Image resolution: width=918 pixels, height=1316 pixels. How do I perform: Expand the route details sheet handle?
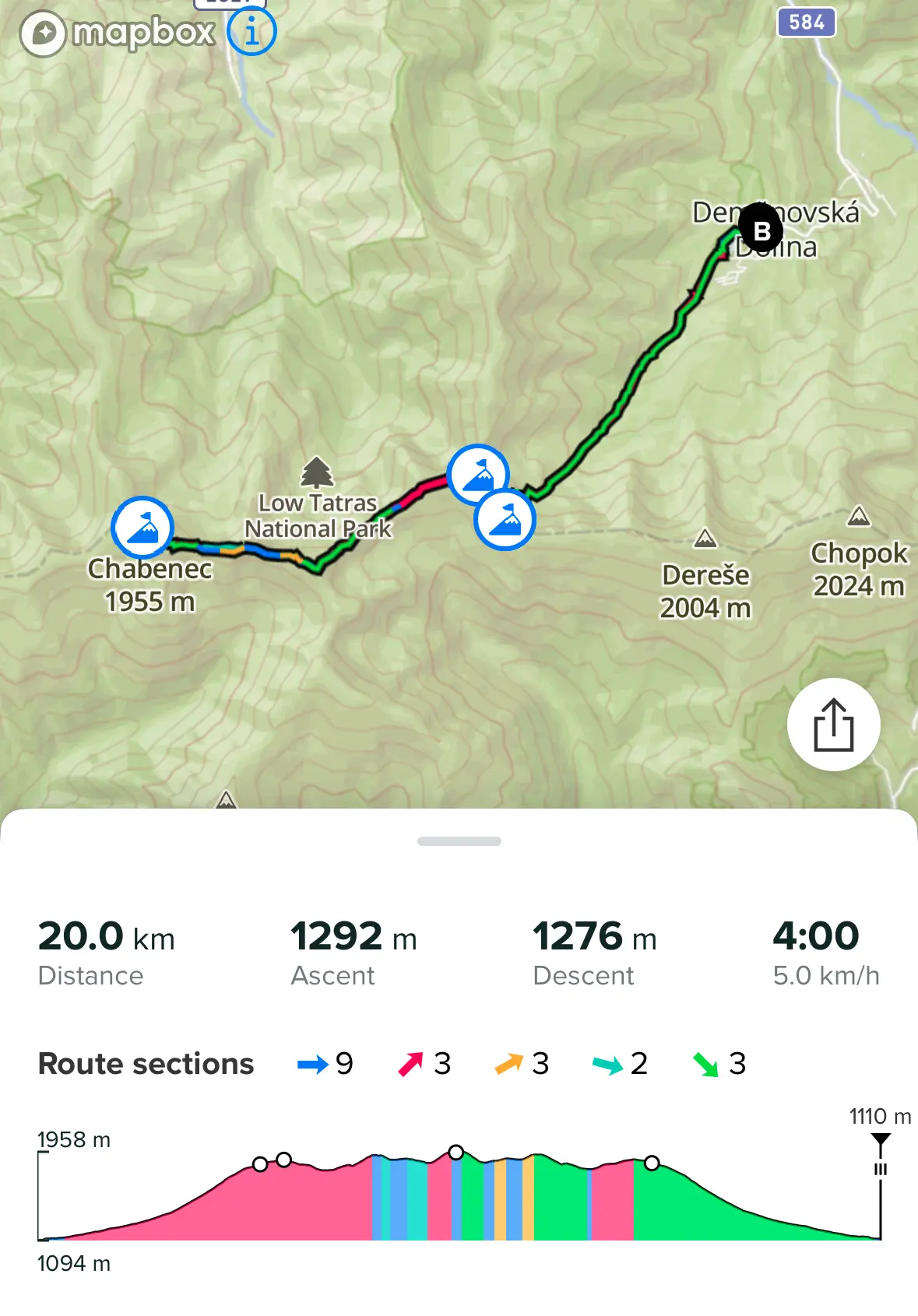(x=459, y=841)
